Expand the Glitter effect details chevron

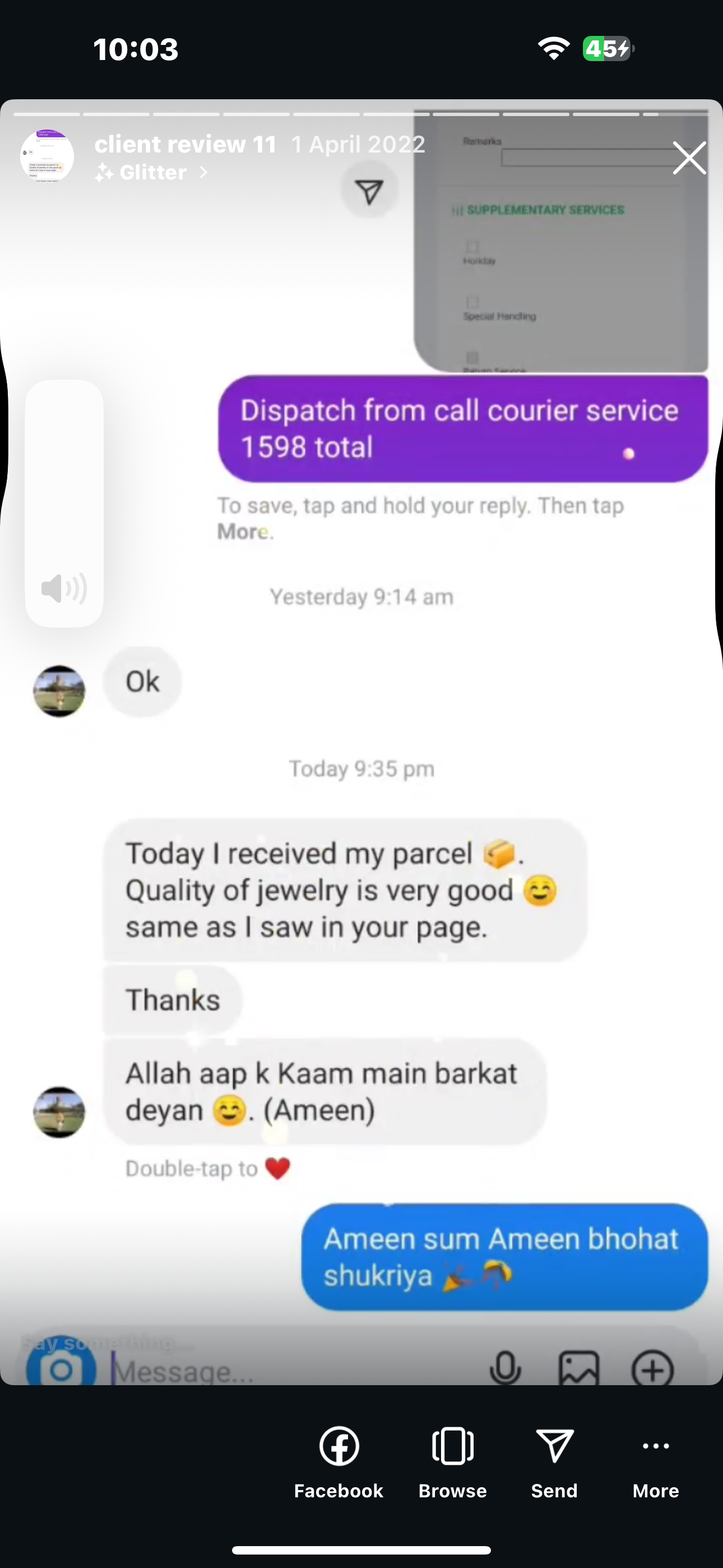point(203,172)
